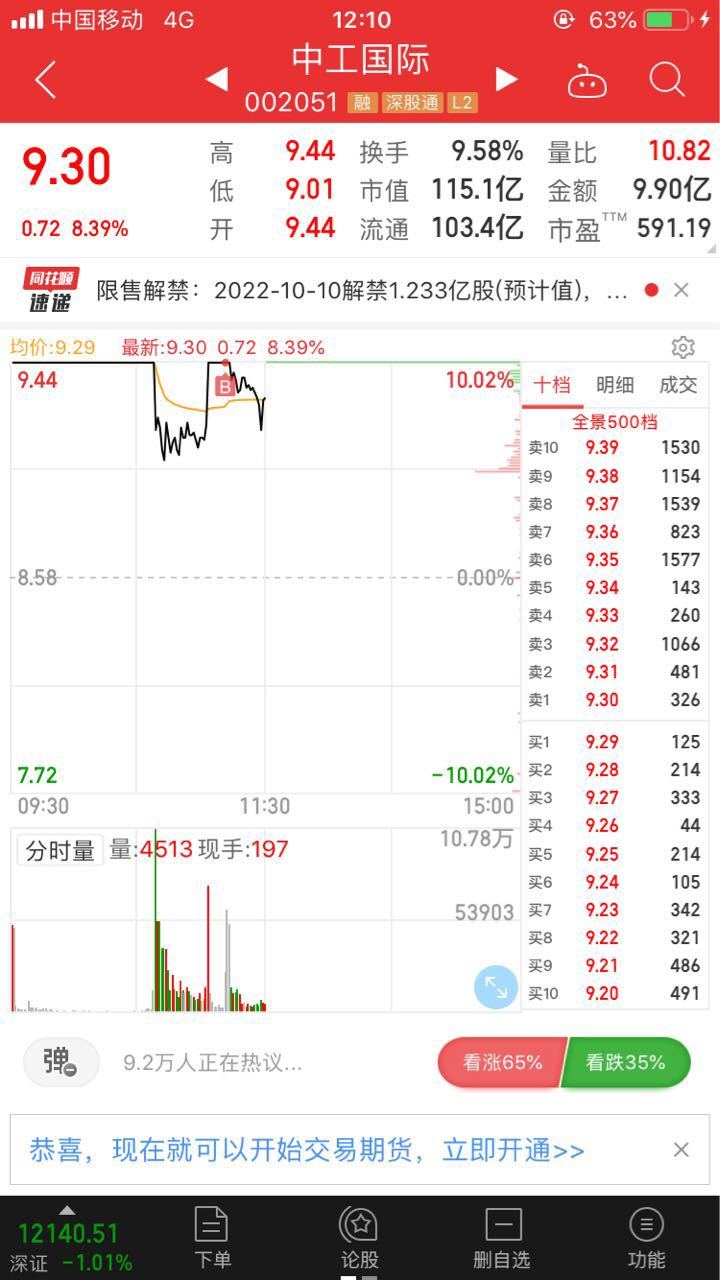Switch to the previous stock arrow
The height and width of the screenshot is (1280, 720).
coord(216,79)
